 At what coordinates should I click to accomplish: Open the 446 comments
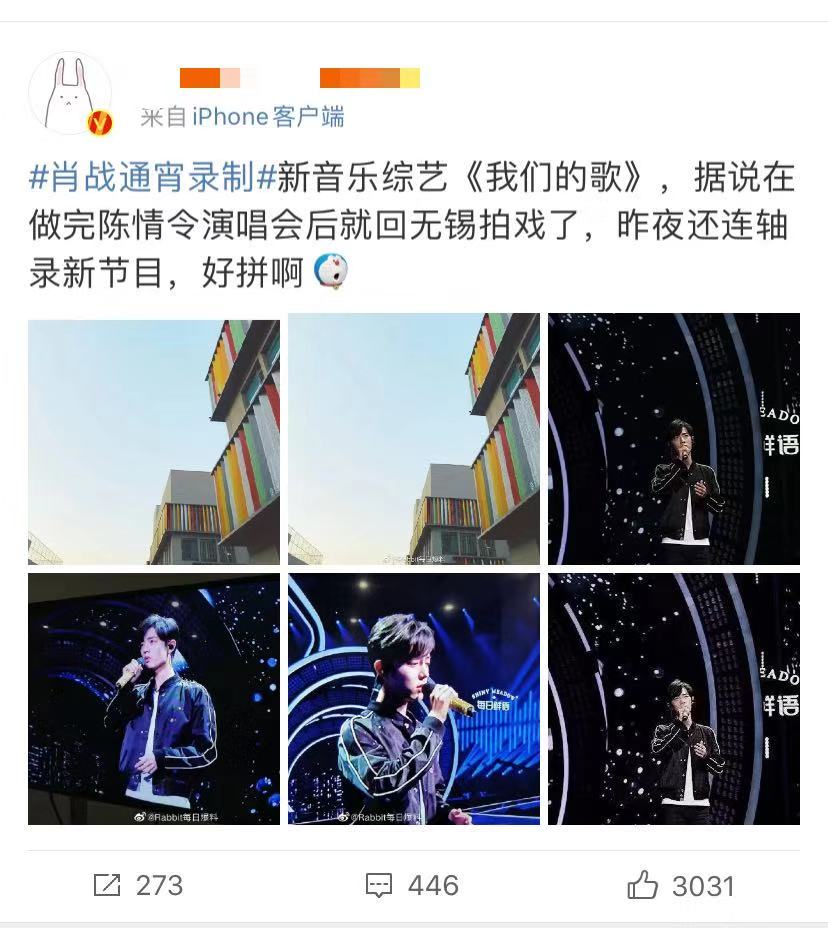(x=412, y=885)
